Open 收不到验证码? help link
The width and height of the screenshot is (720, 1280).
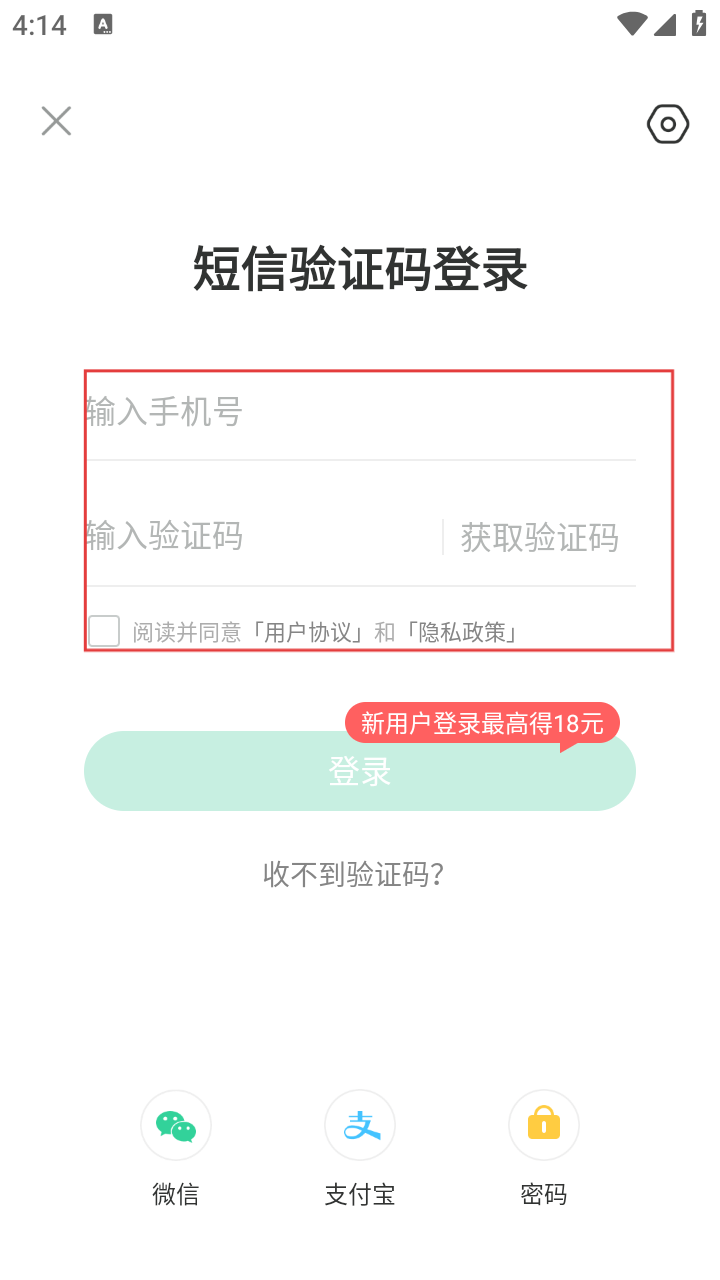click(x=353, y=875)
